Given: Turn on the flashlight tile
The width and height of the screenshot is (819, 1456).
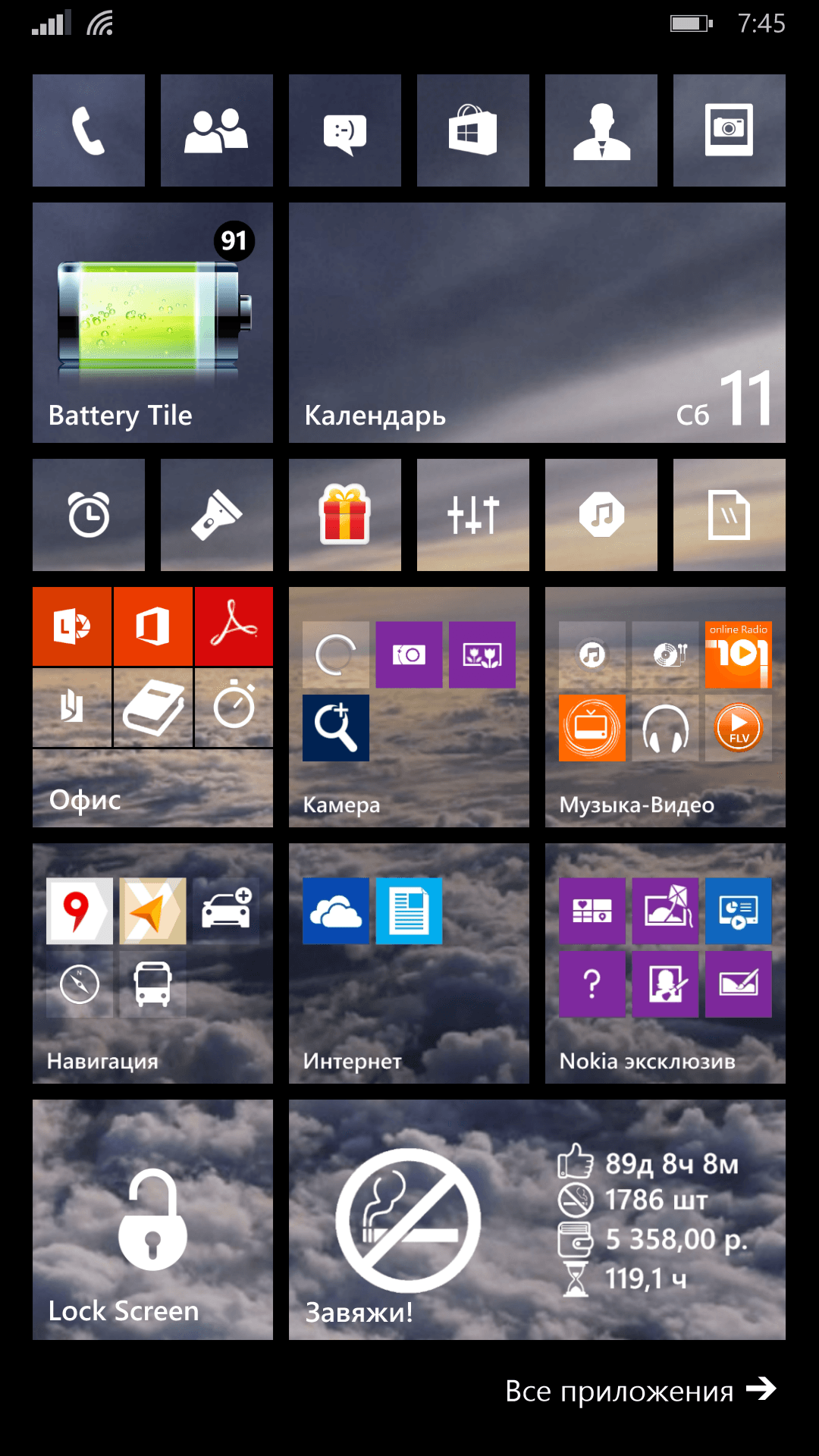Looking at the screenshot, I should (217, 515).
